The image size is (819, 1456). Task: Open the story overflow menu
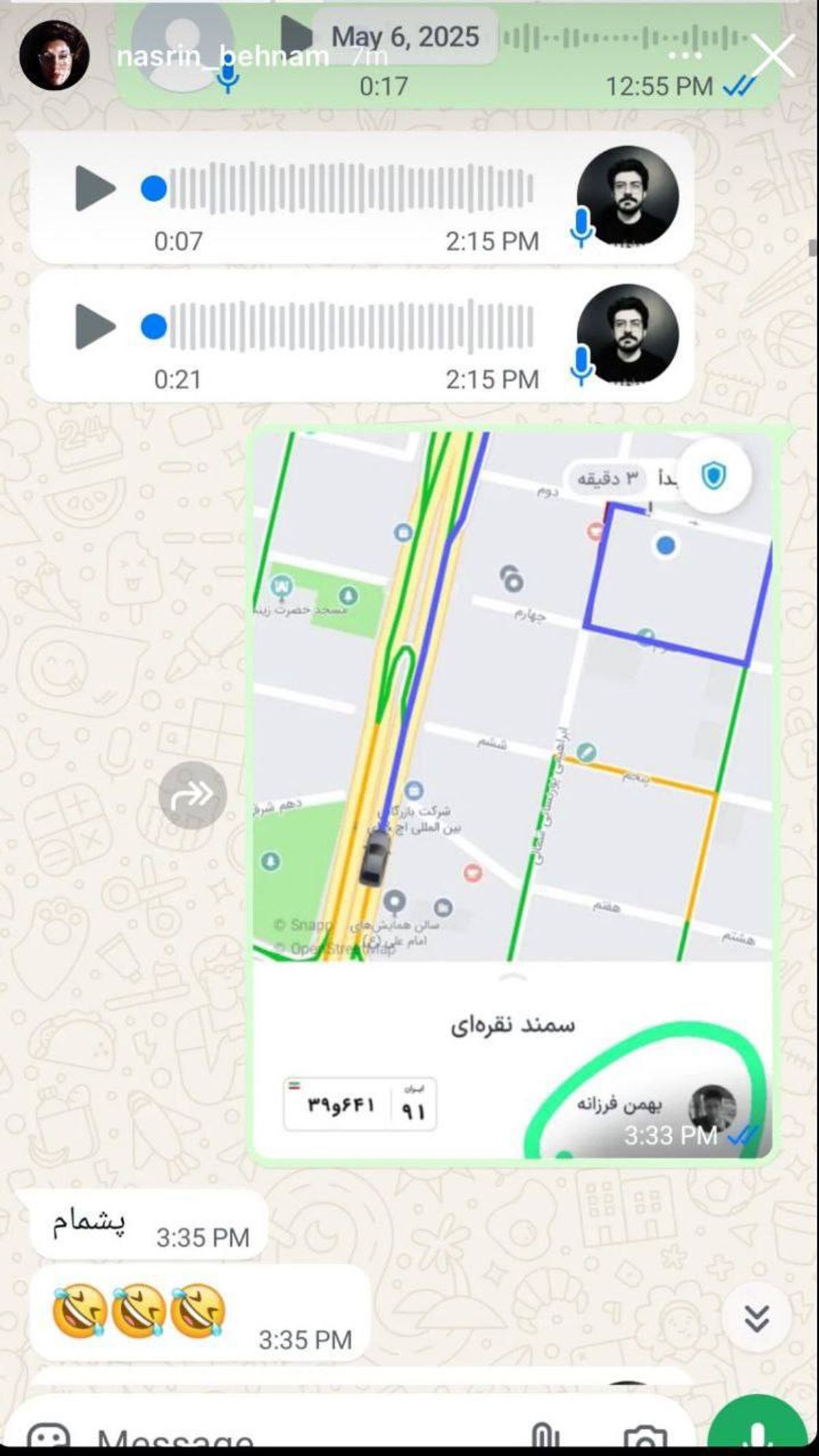click(685, 56)
